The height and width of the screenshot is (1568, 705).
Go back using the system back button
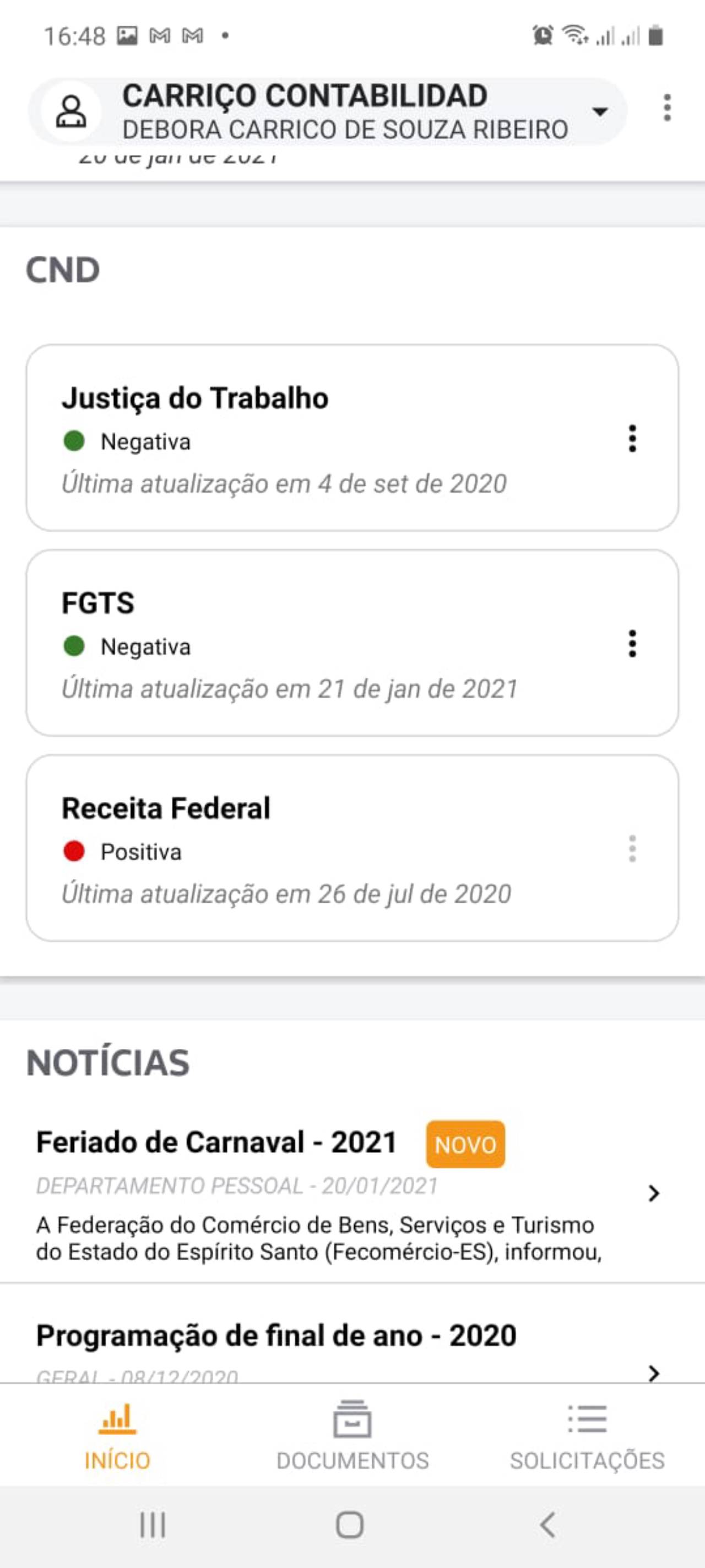pyautogui.click(x=547, y=1525)
